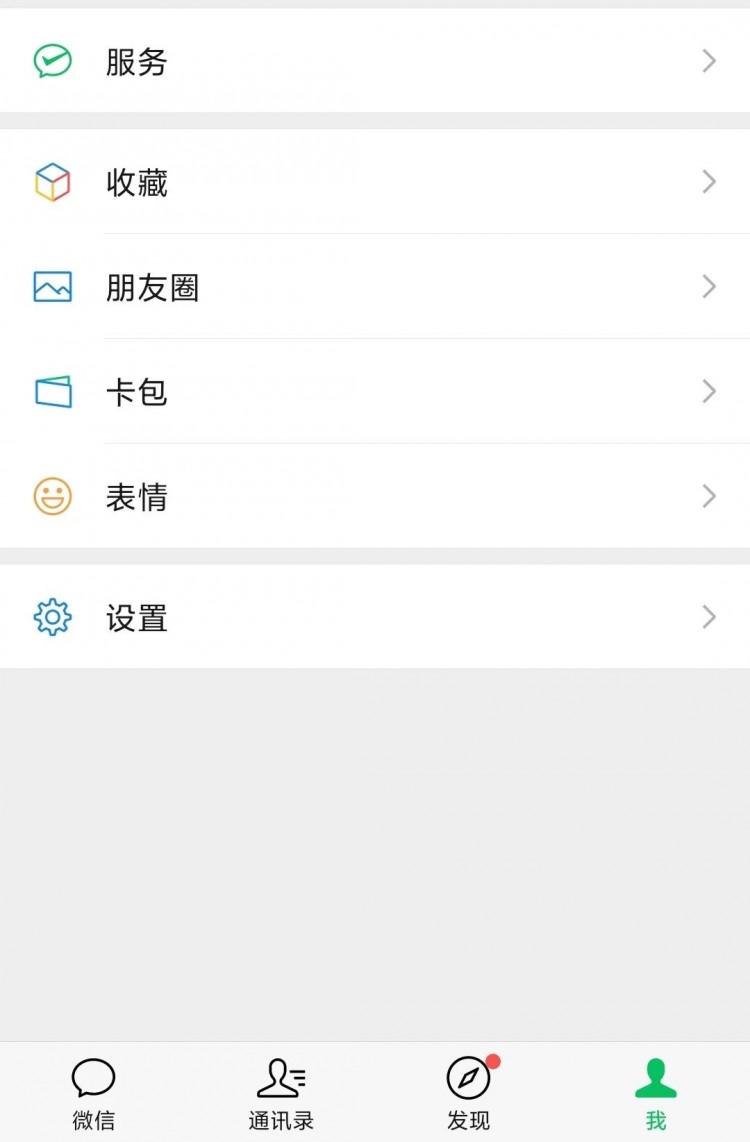750x1142 pixels.
Task: Click the WeChat speech bubble tab icon
Action: pyautogui.click(x=93, y=1077)
